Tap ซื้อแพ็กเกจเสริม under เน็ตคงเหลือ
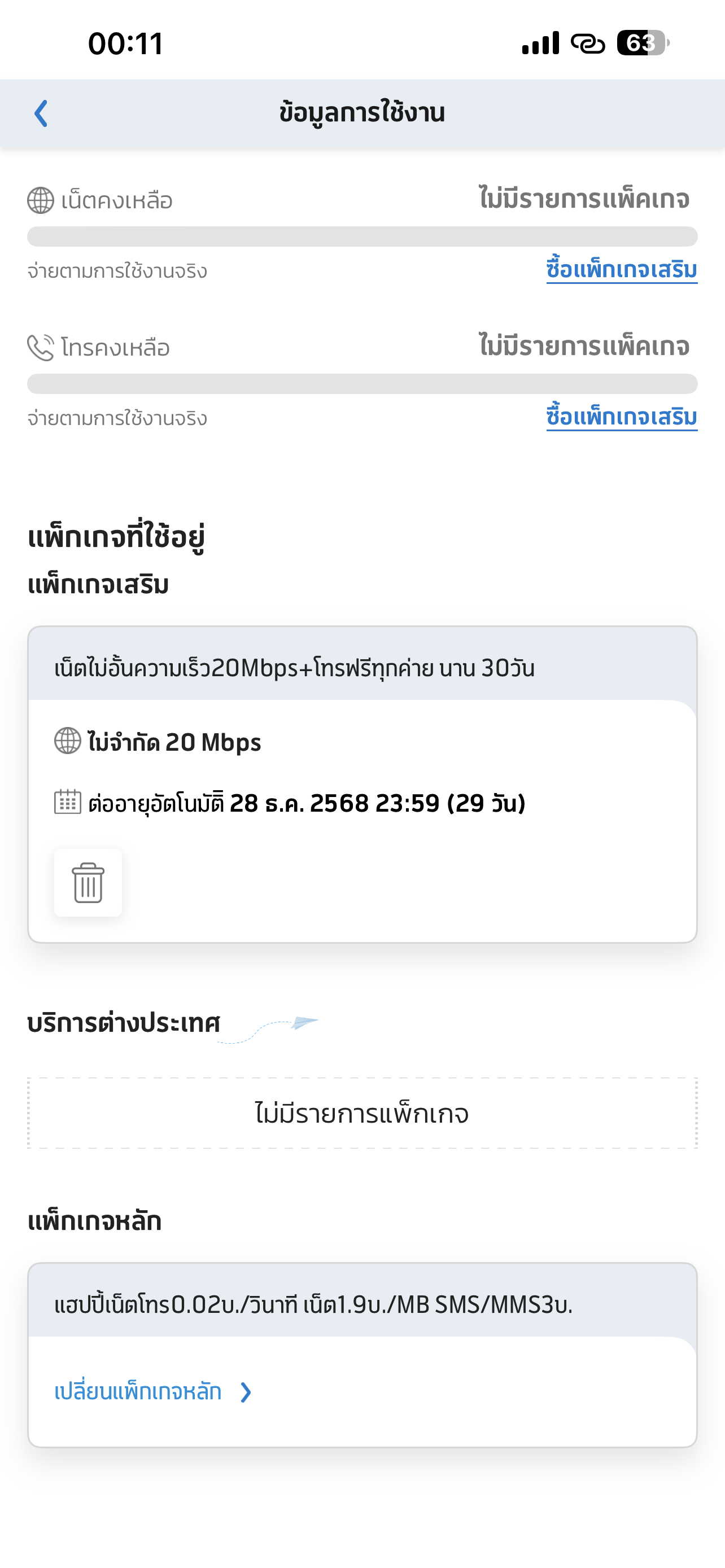 coord(622,269)
